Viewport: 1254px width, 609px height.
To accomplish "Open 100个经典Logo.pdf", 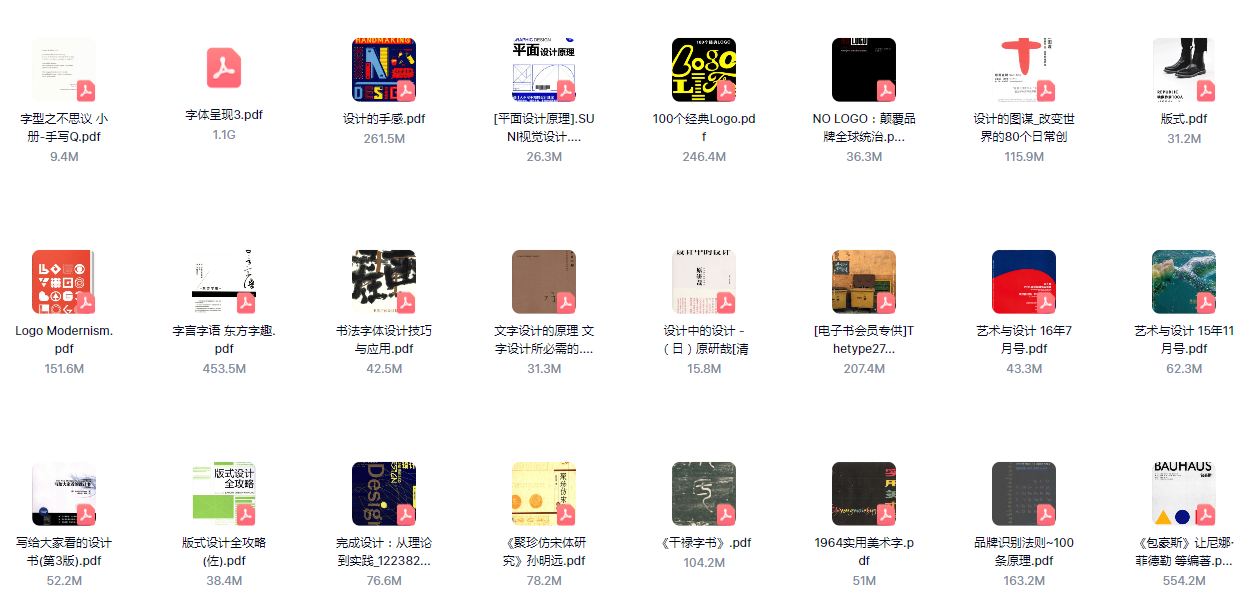I will pyautogui.click(x=704, y=70).
